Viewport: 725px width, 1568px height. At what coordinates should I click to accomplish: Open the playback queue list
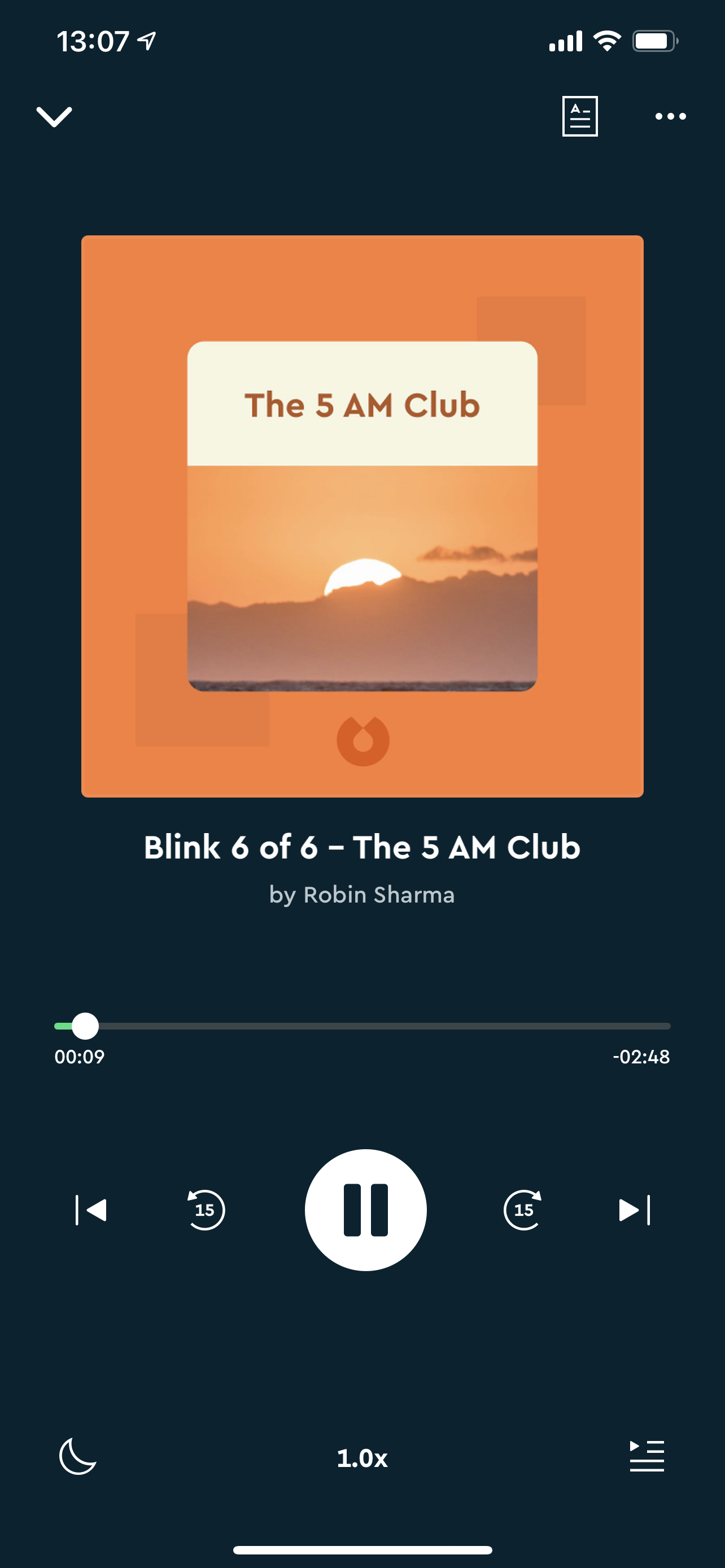point(647,1456)
